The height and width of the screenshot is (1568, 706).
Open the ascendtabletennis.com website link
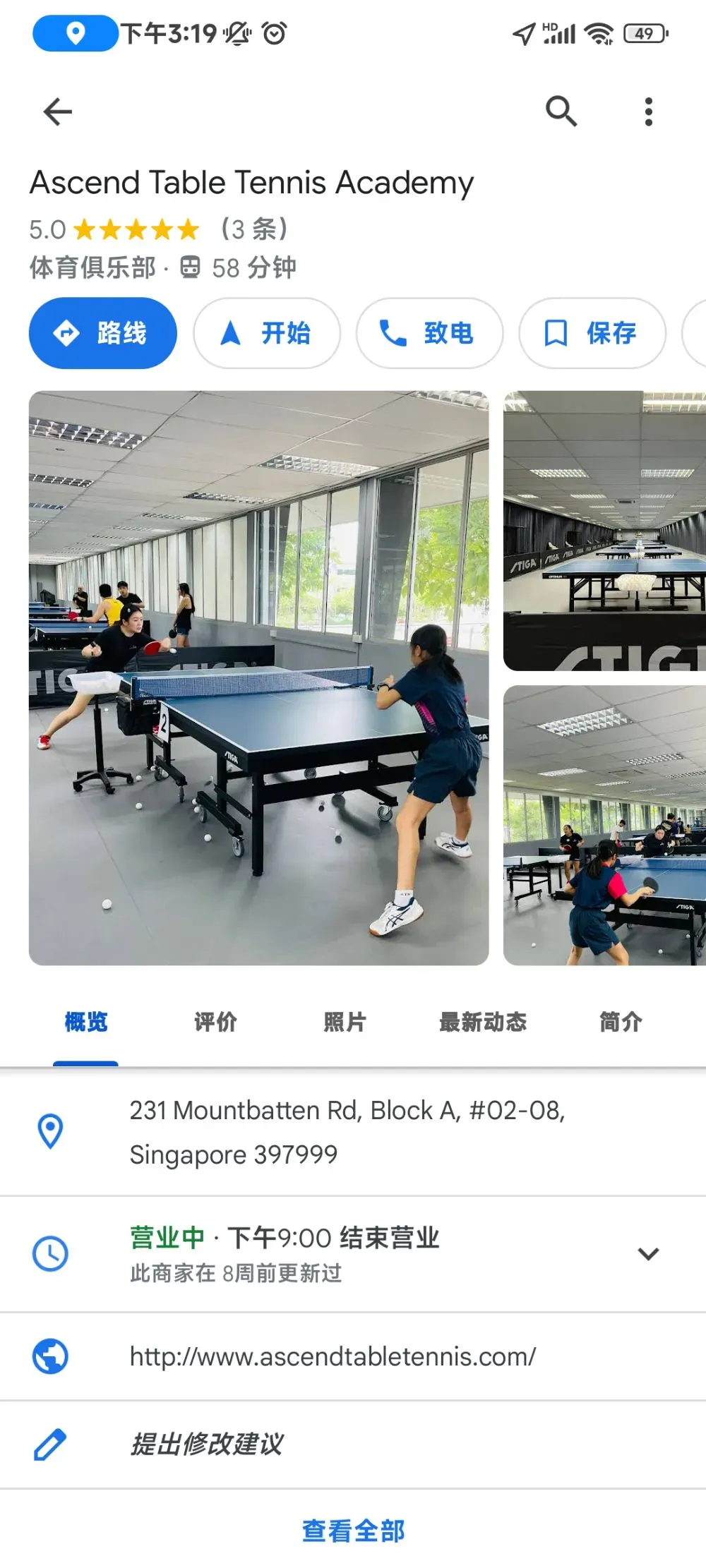click(333, 1356)
